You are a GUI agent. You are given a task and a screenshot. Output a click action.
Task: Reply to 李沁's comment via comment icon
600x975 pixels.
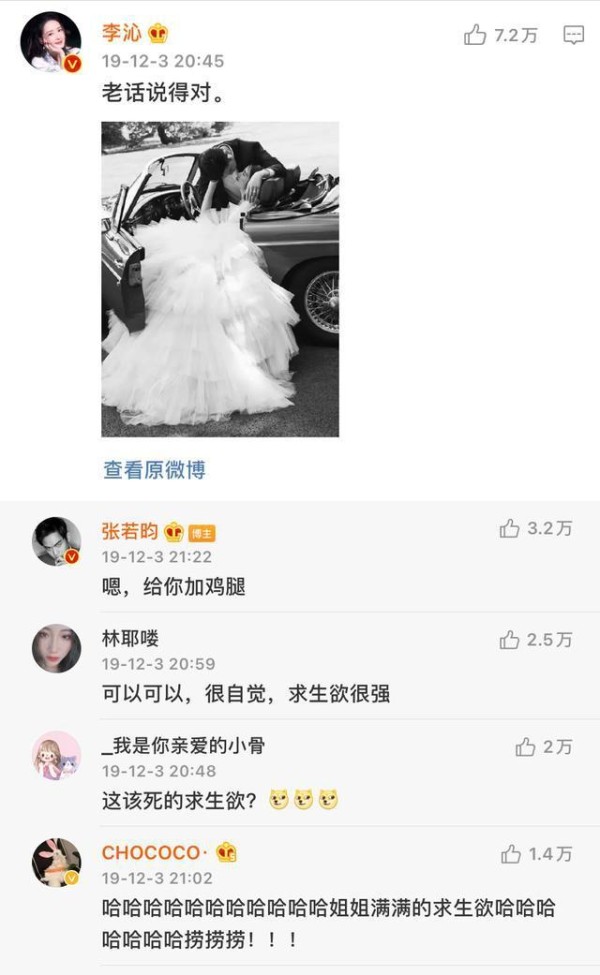click(x=573, y=35)
